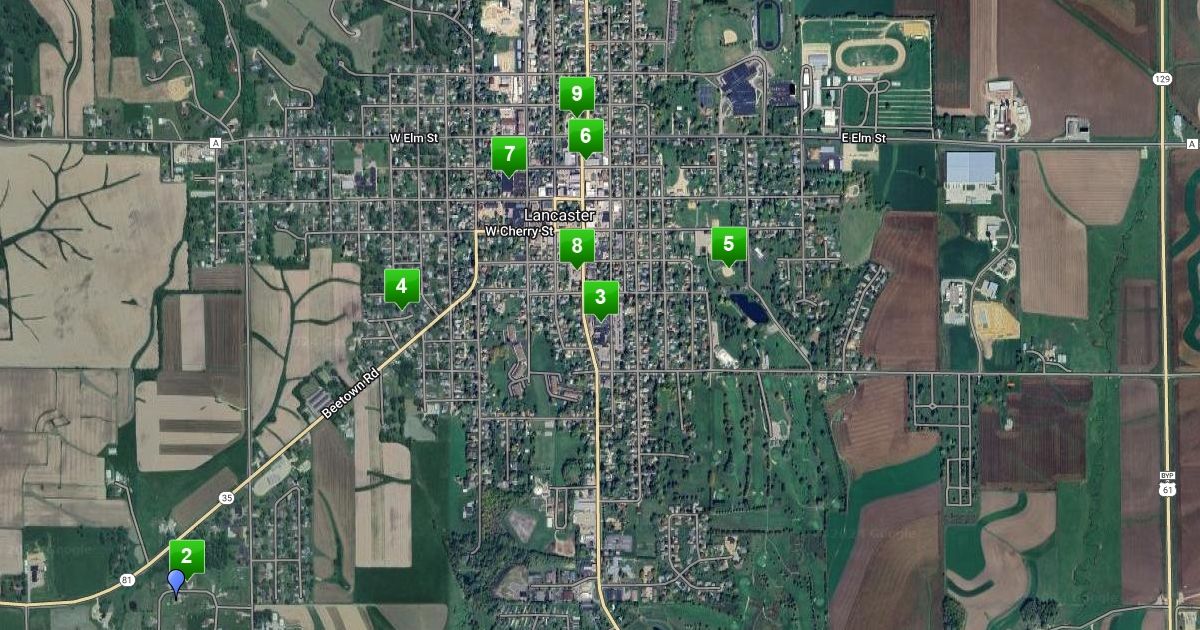Viewport: 1200px width, 630px height.
Task: Tap map marker number 5
Action: click(728, 243)
